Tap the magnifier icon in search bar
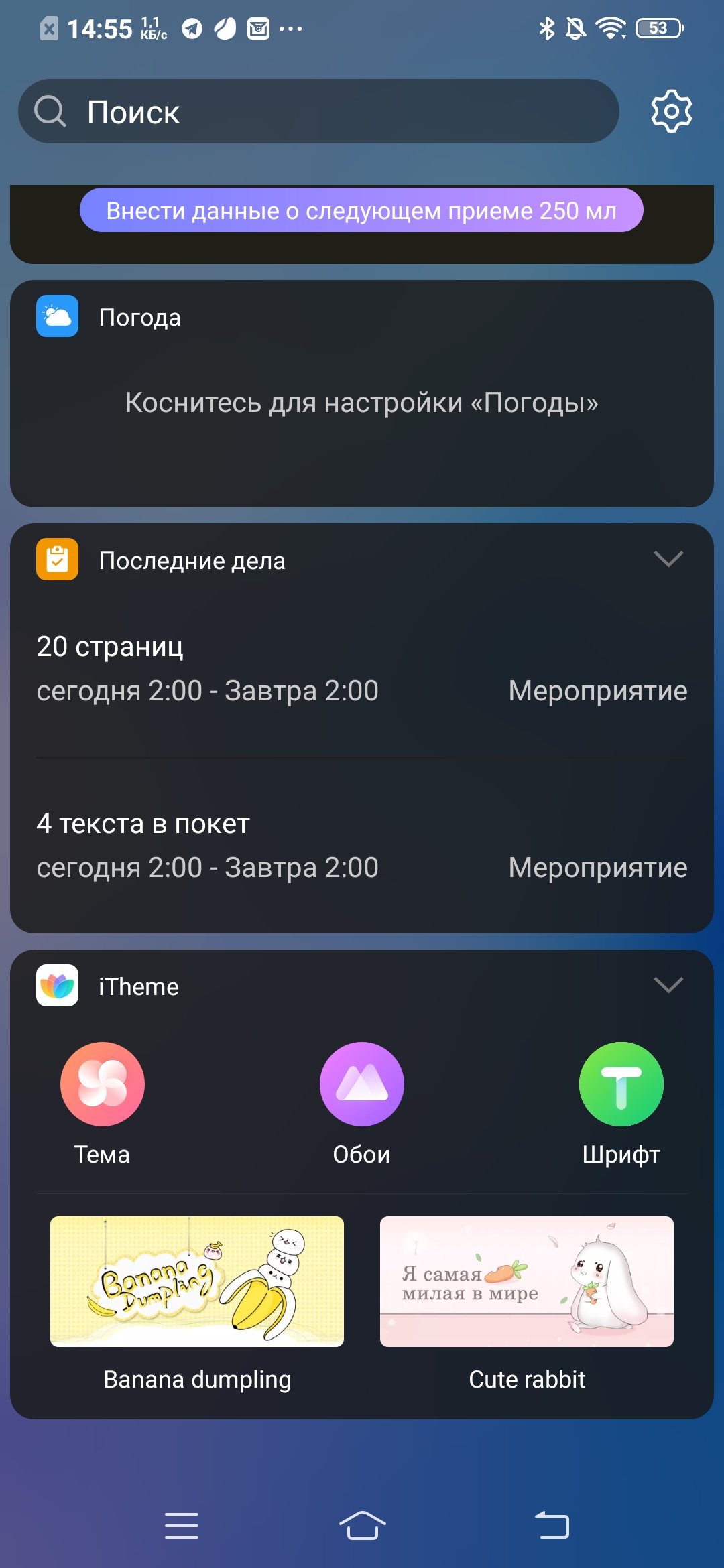The width and height of the screenshot is (724, 1568). pyautogui.click(x=50, y=111)
